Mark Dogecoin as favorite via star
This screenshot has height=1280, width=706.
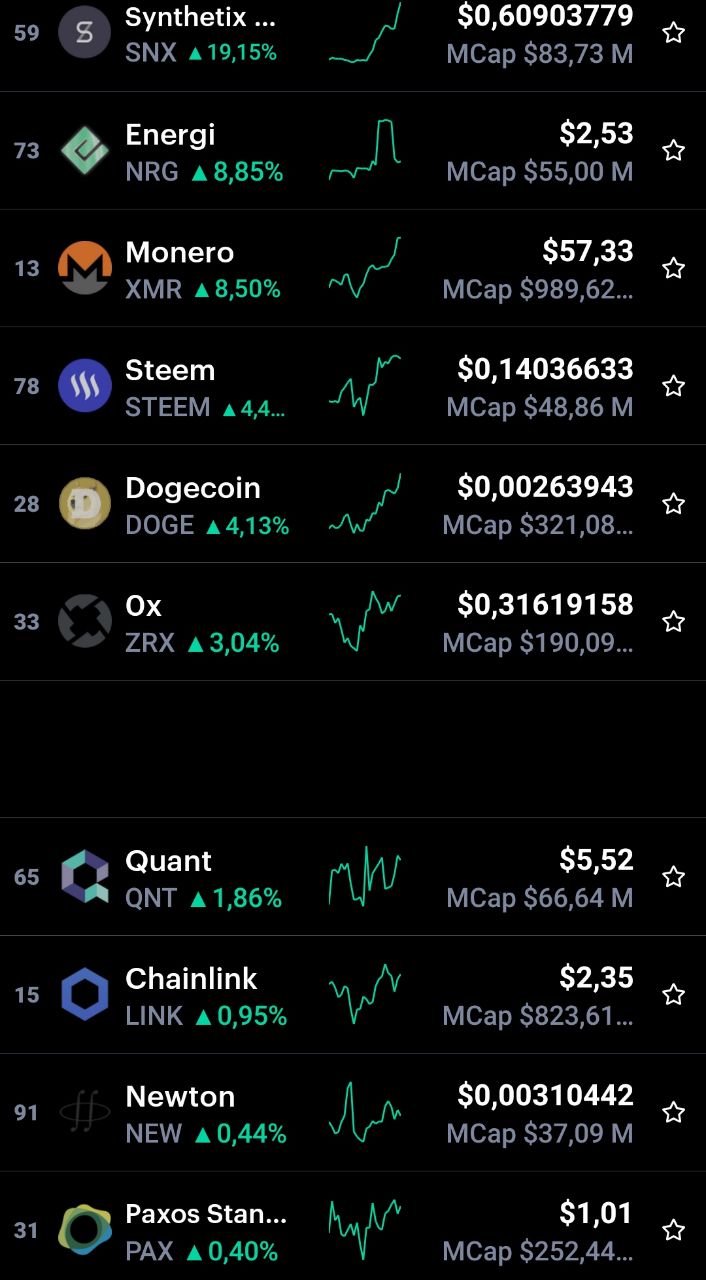674,503
